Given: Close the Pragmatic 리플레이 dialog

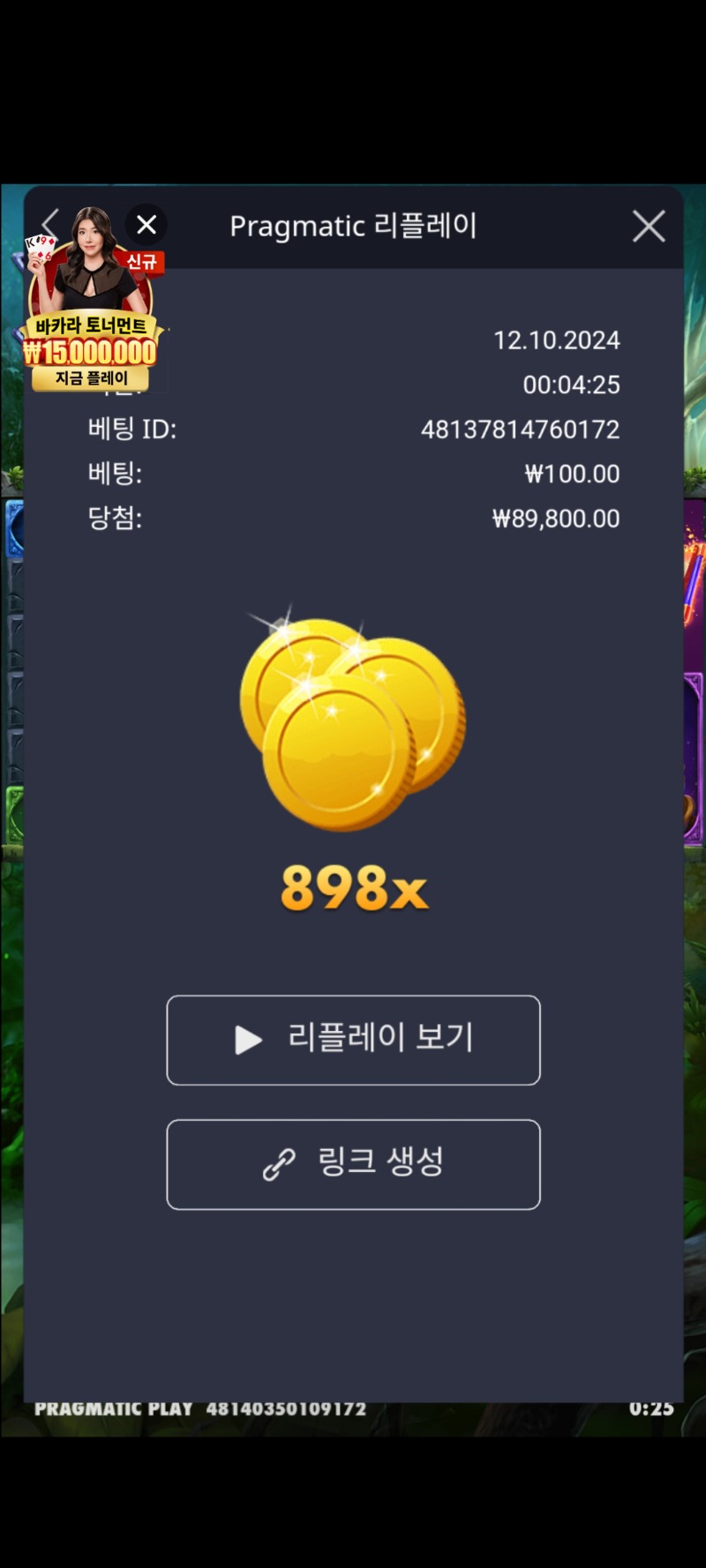Looking at the screenshot, I should click(649, 227).
